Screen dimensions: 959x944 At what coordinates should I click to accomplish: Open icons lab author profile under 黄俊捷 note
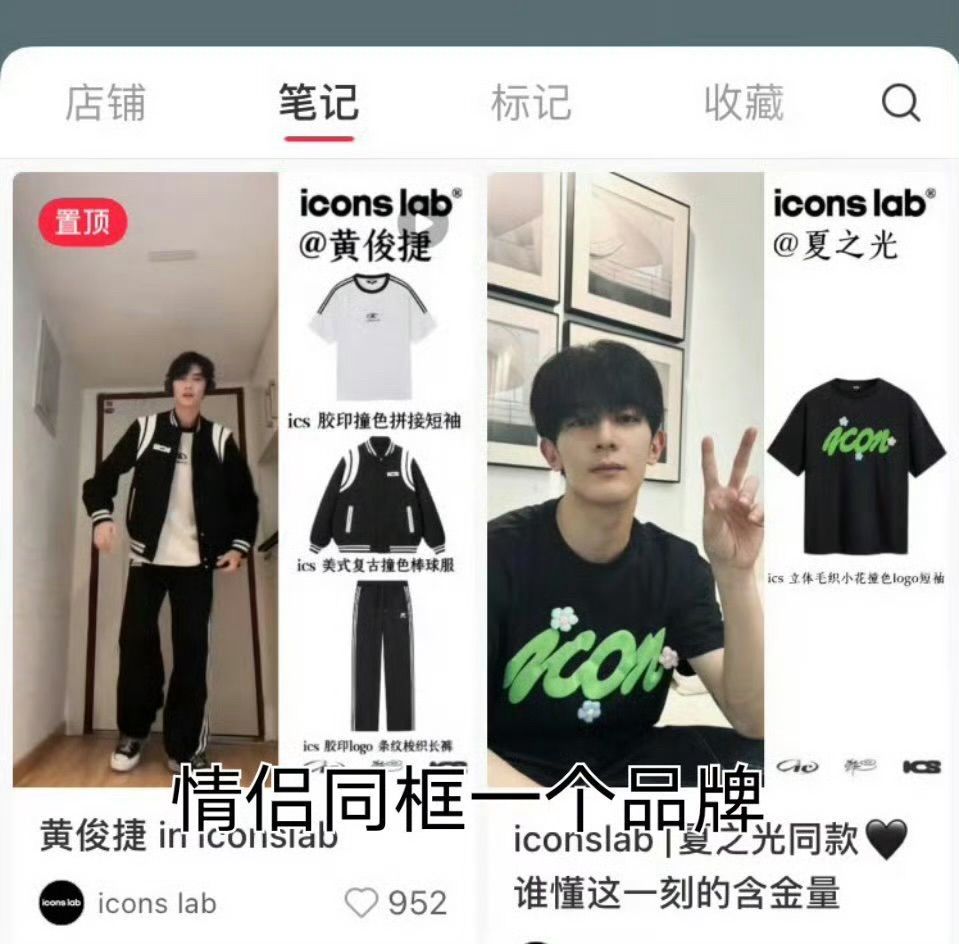128,903
